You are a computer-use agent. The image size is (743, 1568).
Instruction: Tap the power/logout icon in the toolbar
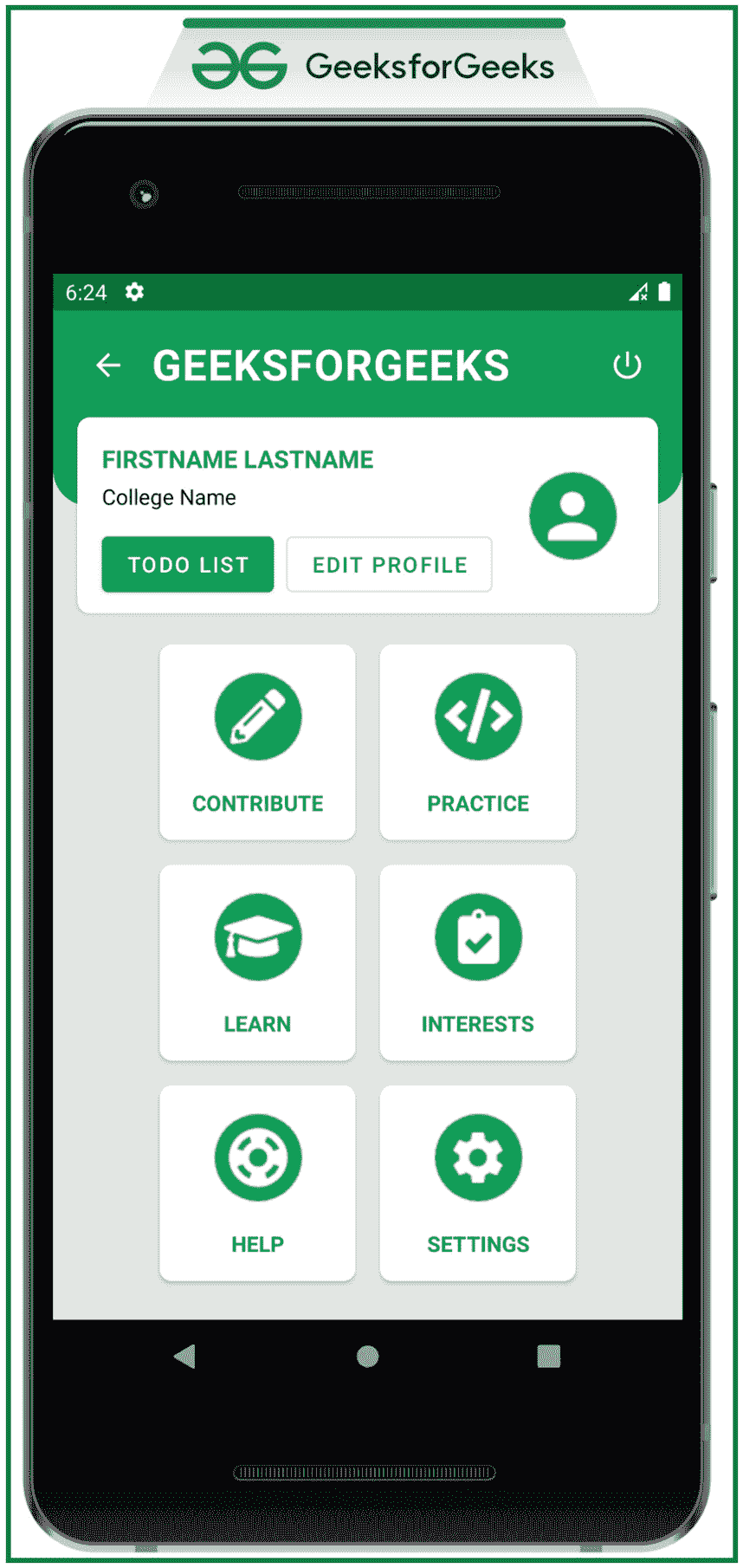pyautogui.click(x=629, y=365)
